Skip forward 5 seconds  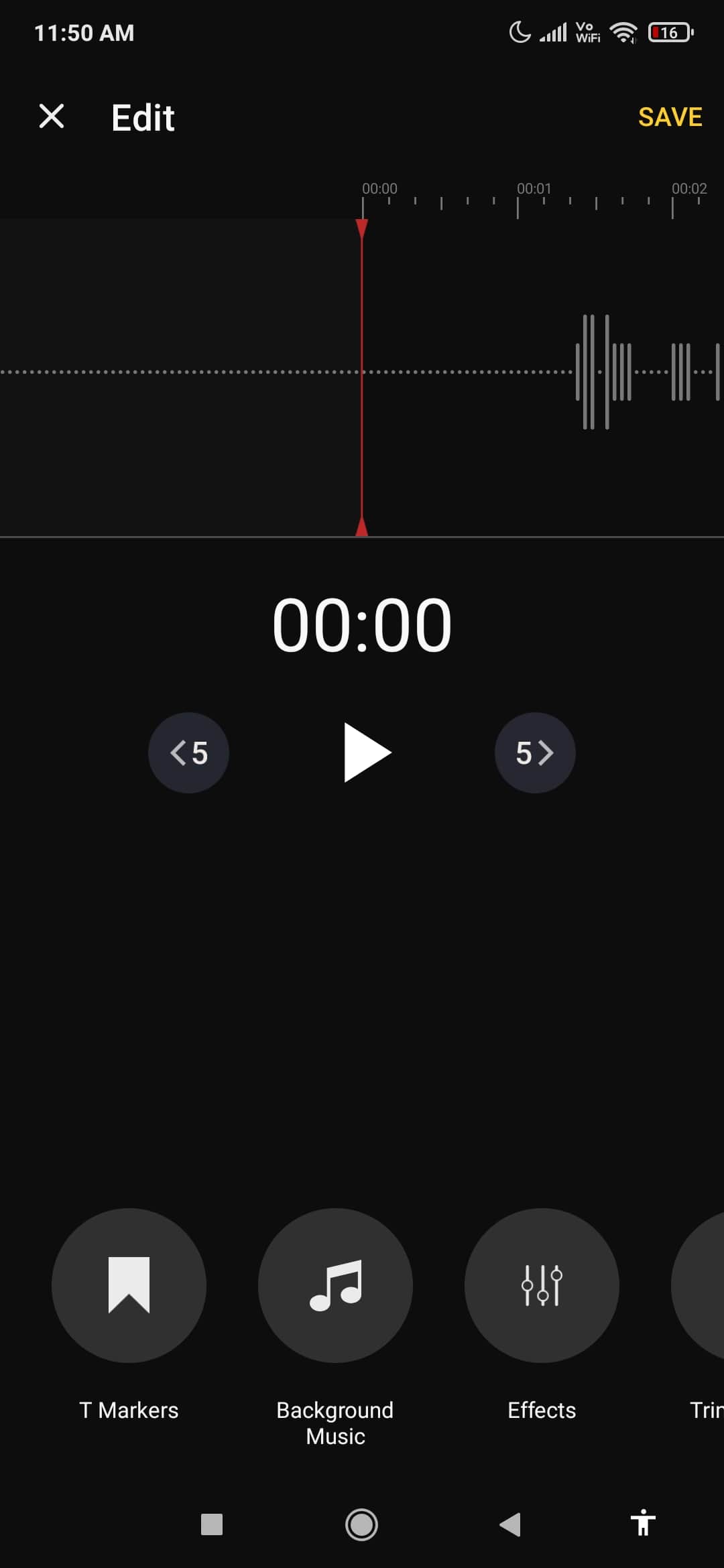tap(535, 753)
